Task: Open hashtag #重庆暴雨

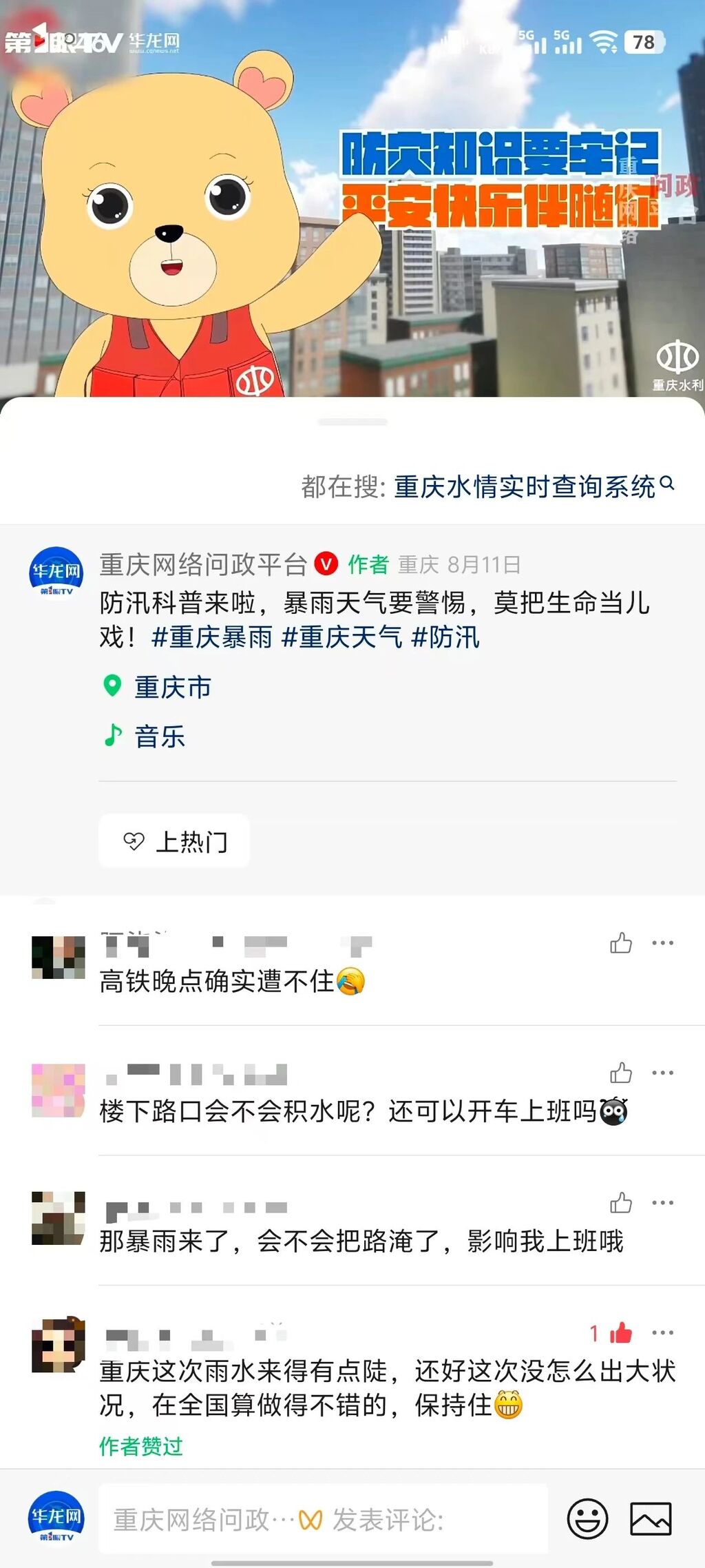Action: [x=212, y=637]
